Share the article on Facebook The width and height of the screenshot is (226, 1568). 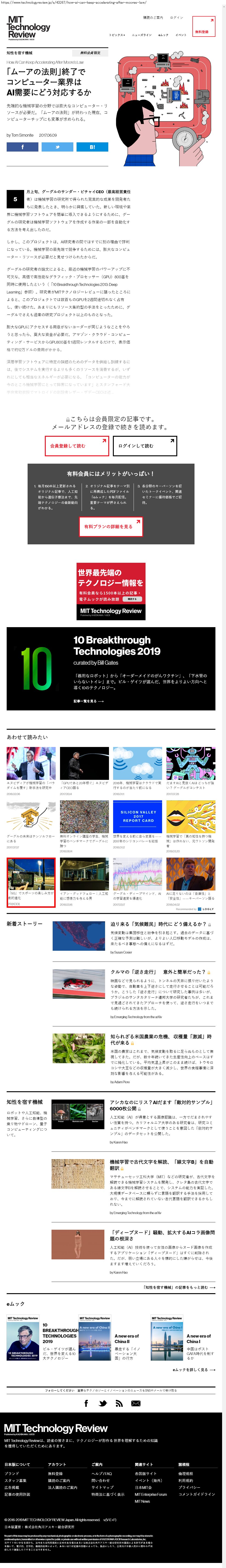click(x=23, y=147)
